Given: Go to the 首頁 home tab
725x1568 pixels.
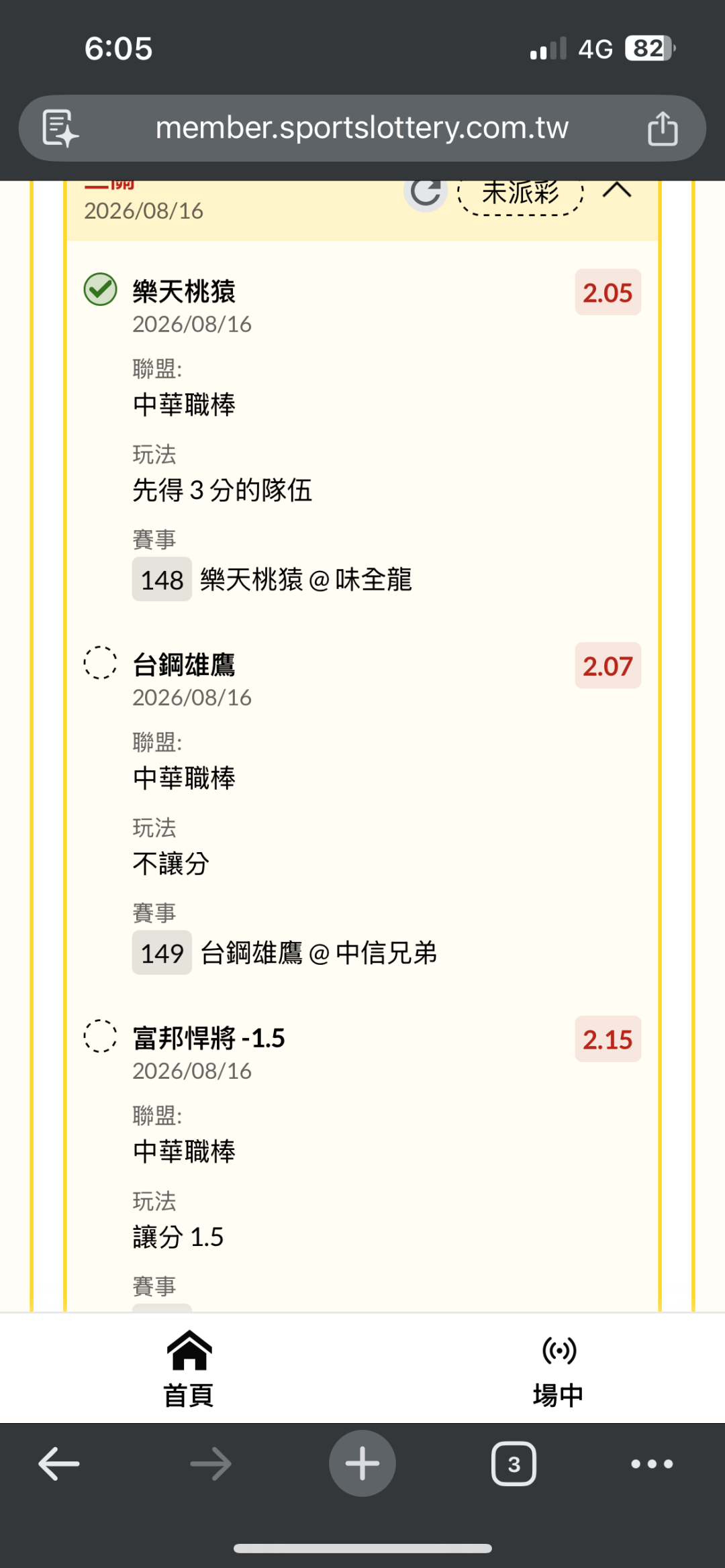Looking at the screenshot, I should 189,1369.
